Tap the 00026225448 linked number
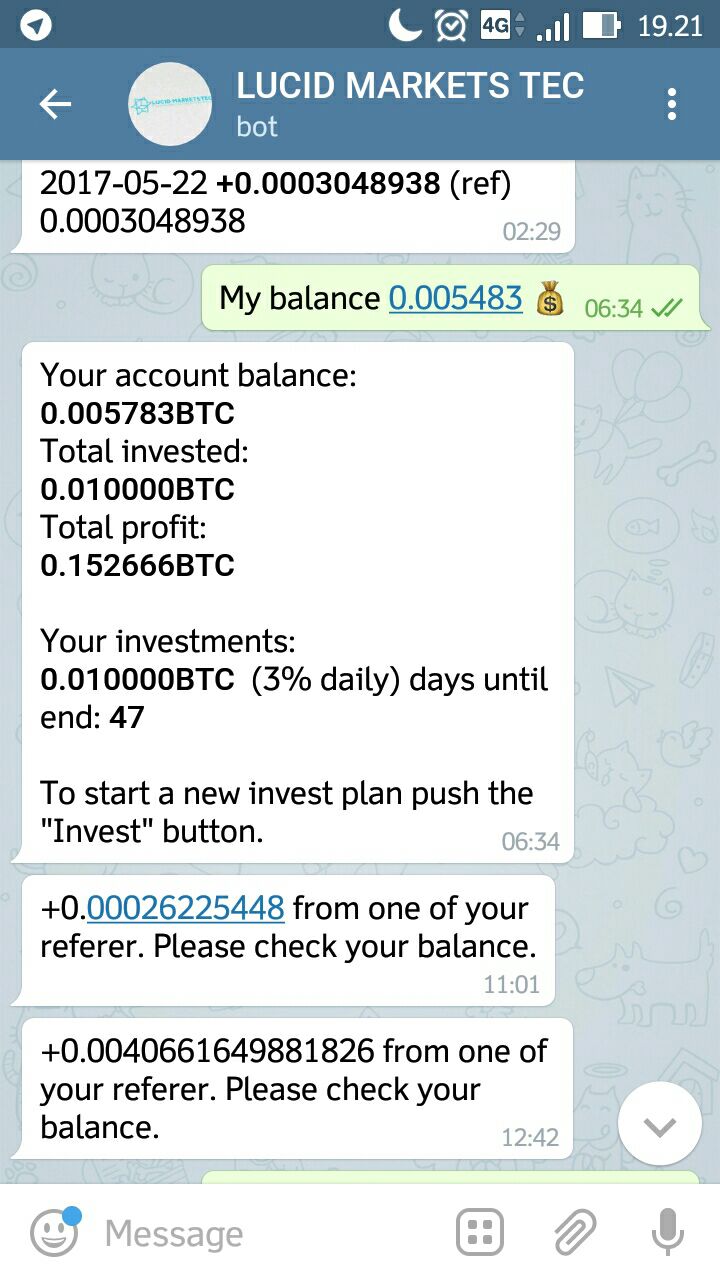720x1280 pixels. tap(185, 908)
